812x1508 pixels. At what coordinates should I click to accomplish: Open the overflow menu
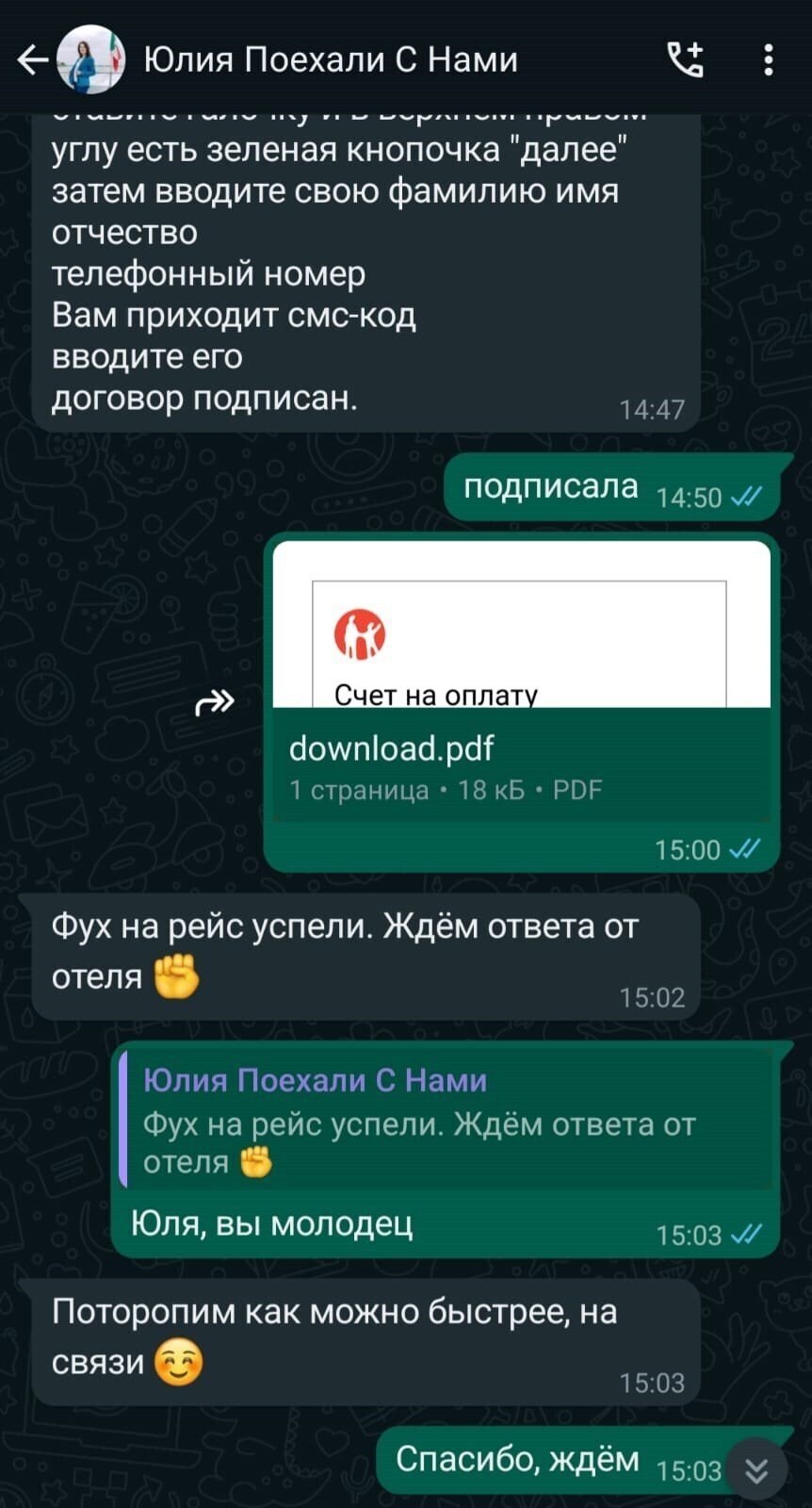[x=769, y=60]
